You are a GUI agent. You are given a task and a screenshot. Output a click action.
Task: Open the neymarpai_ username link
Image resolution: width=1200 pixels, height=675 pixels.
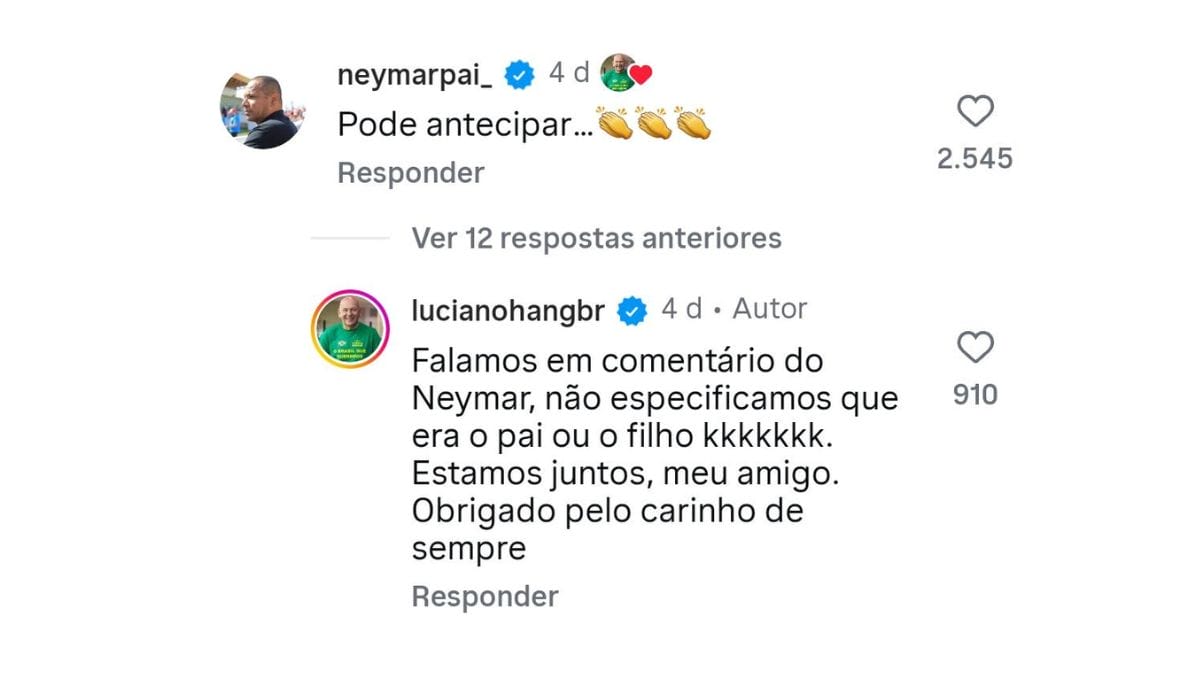(x=416, y=73)
